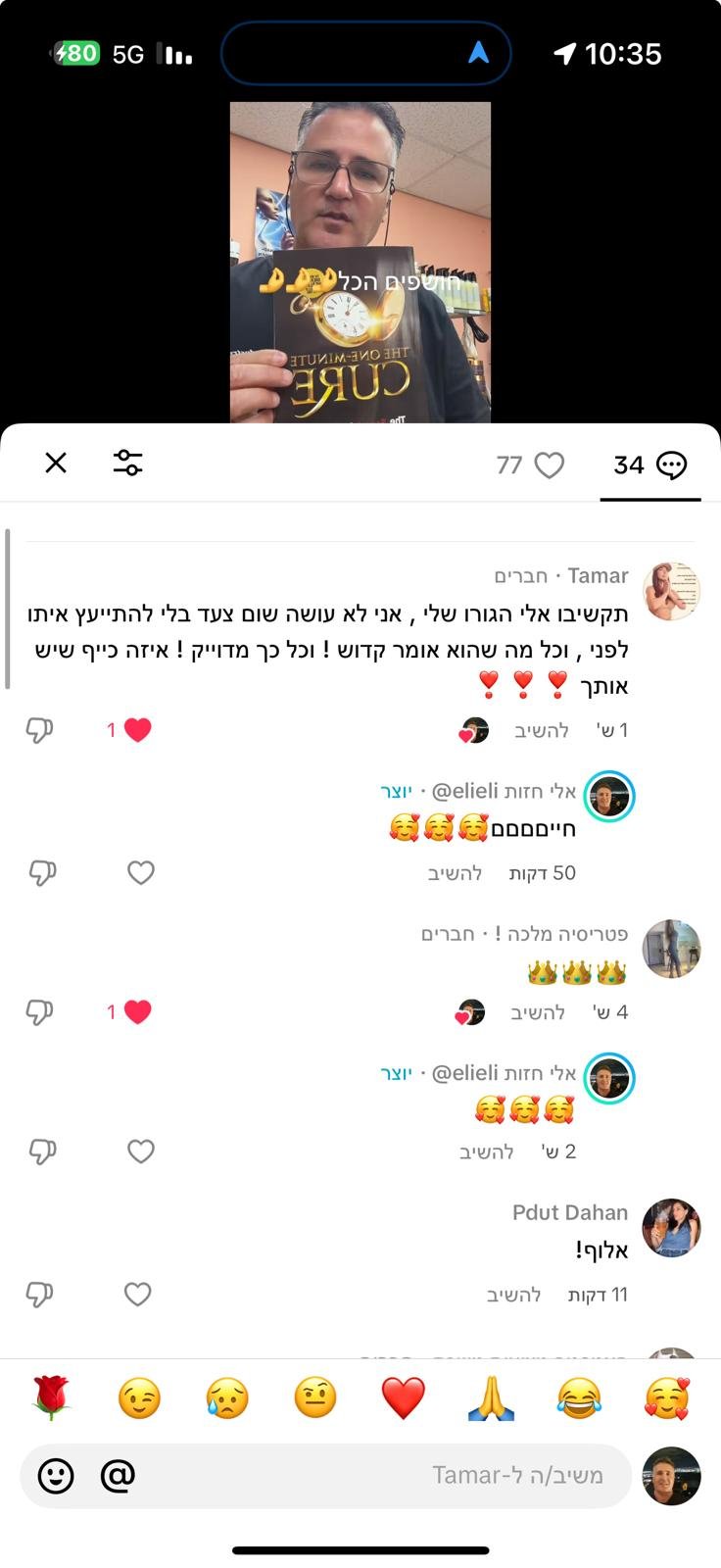Screen dimensions: 721x1568
Task: Reply to Tamar's comment
Action: pyautogui.click(x=541, y=730)
